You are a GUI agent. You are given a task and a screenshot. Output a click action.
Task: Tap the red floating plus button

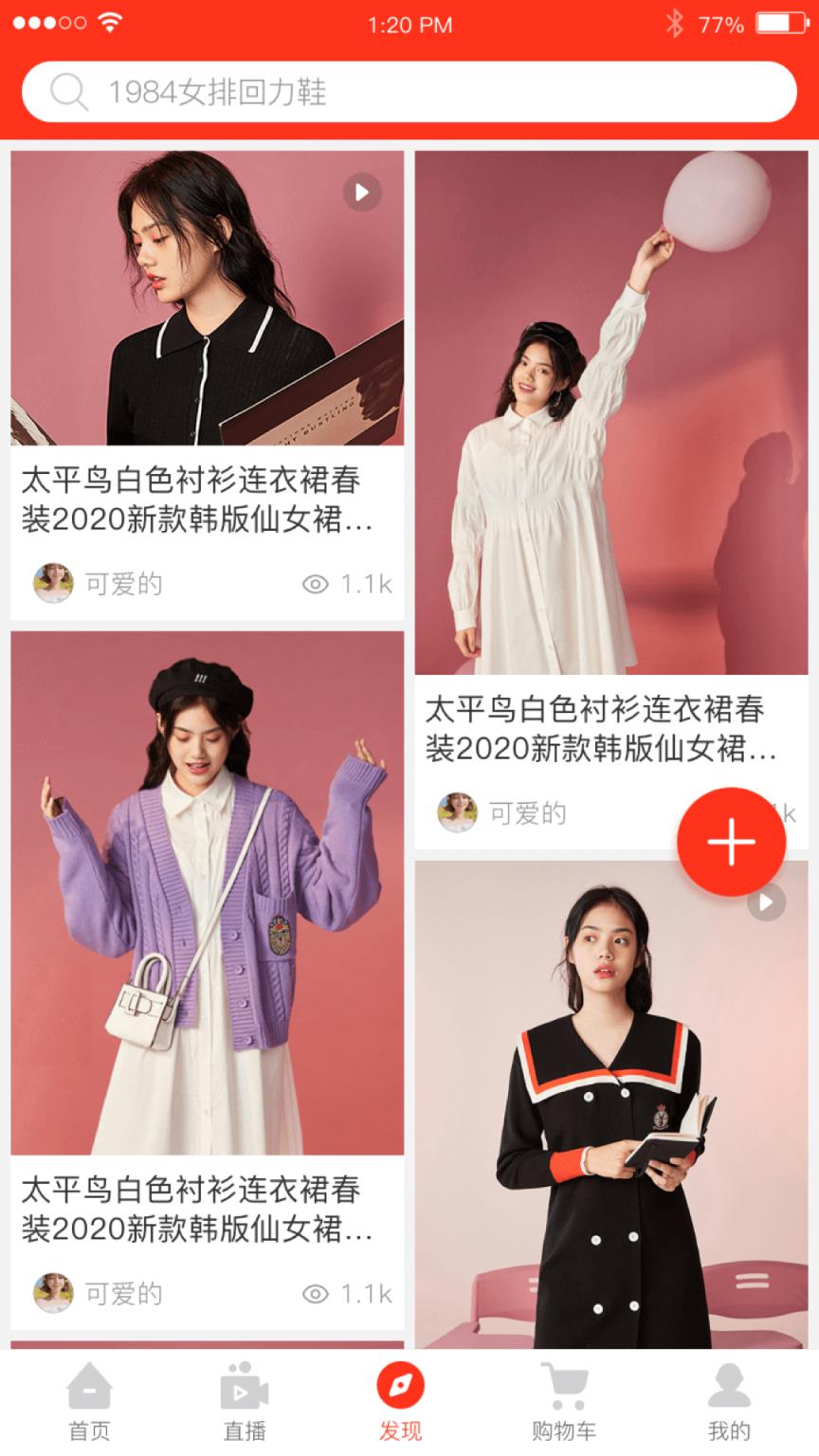(731, 843)
